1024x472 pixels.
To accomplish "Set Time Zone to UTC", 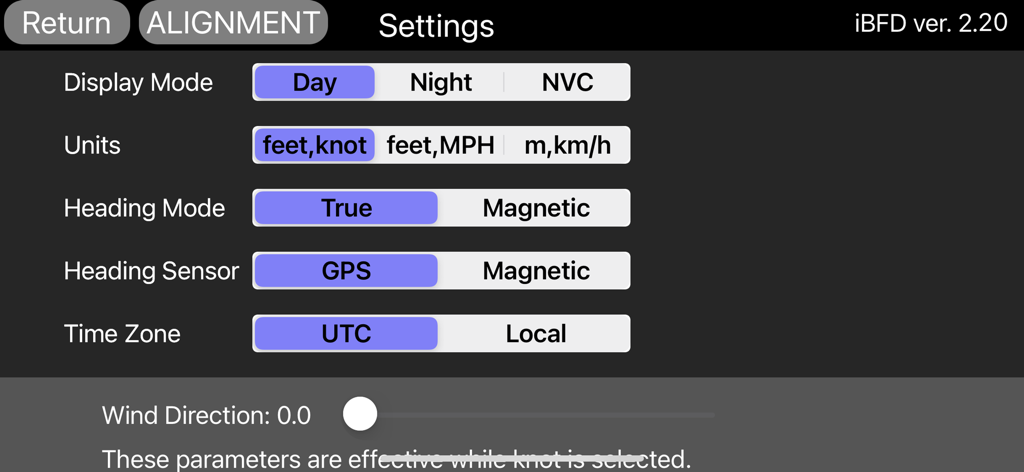I will tap(346, 334).
